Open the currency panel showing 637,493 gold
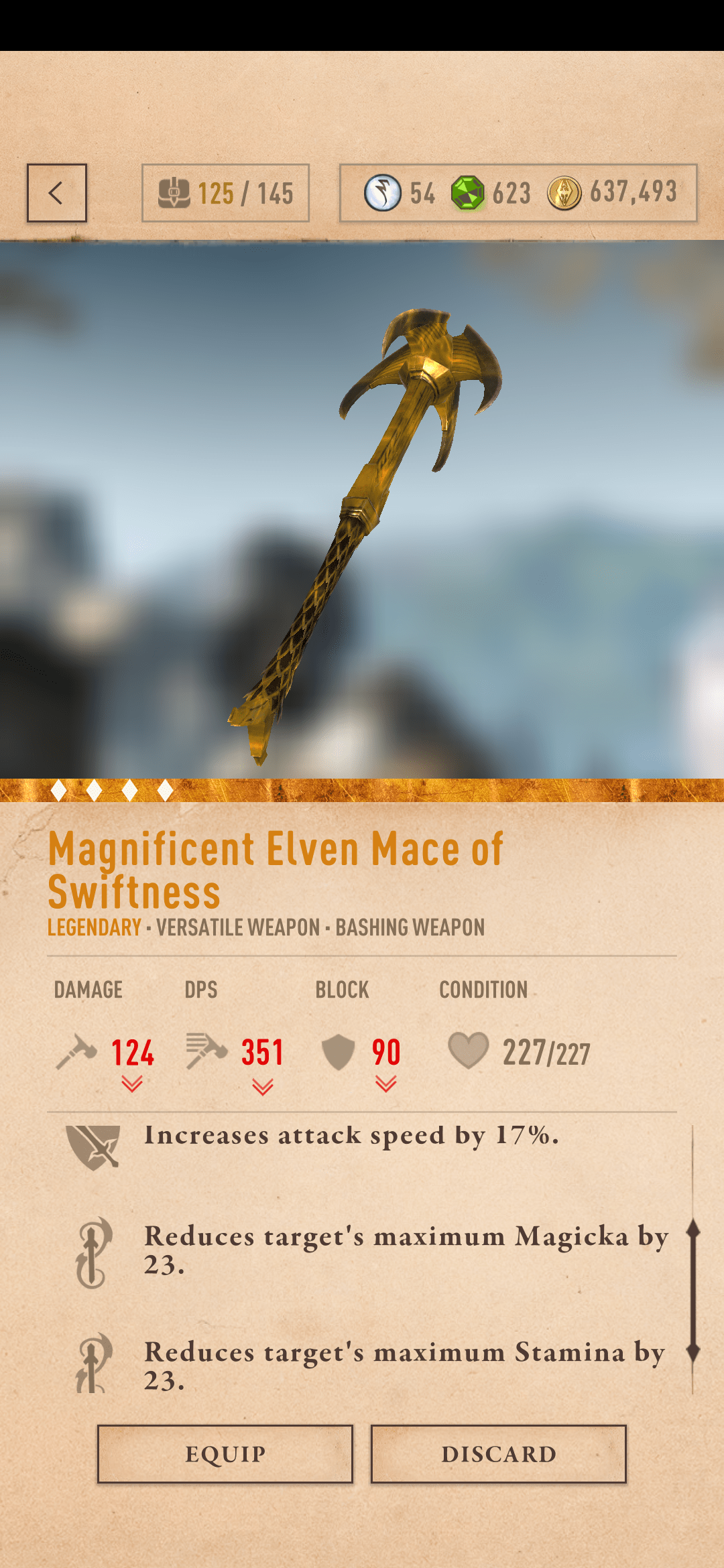The height and width of the screenshot is (1568, 724). 518,193
